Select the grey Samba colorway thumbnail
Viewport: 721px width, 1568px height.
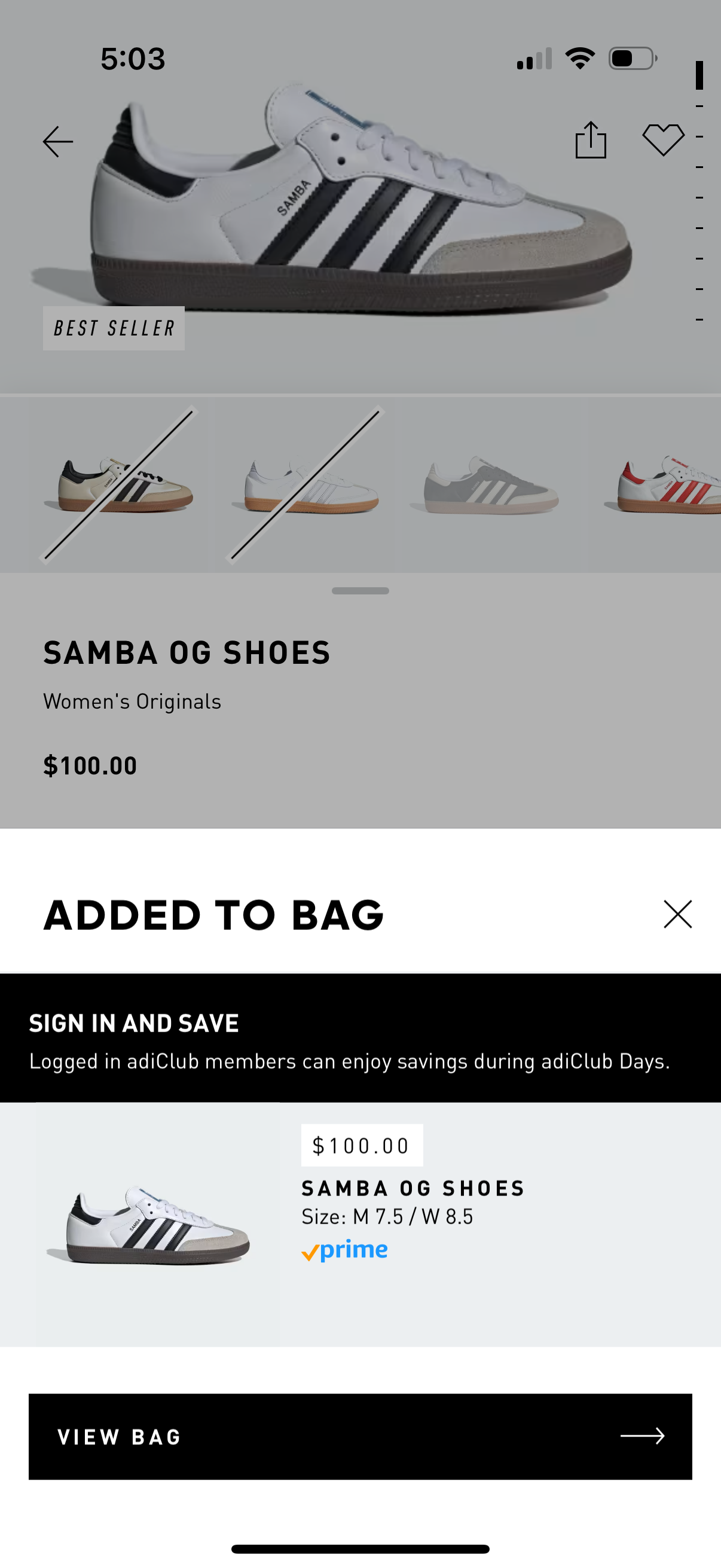[x=490, y=484]
